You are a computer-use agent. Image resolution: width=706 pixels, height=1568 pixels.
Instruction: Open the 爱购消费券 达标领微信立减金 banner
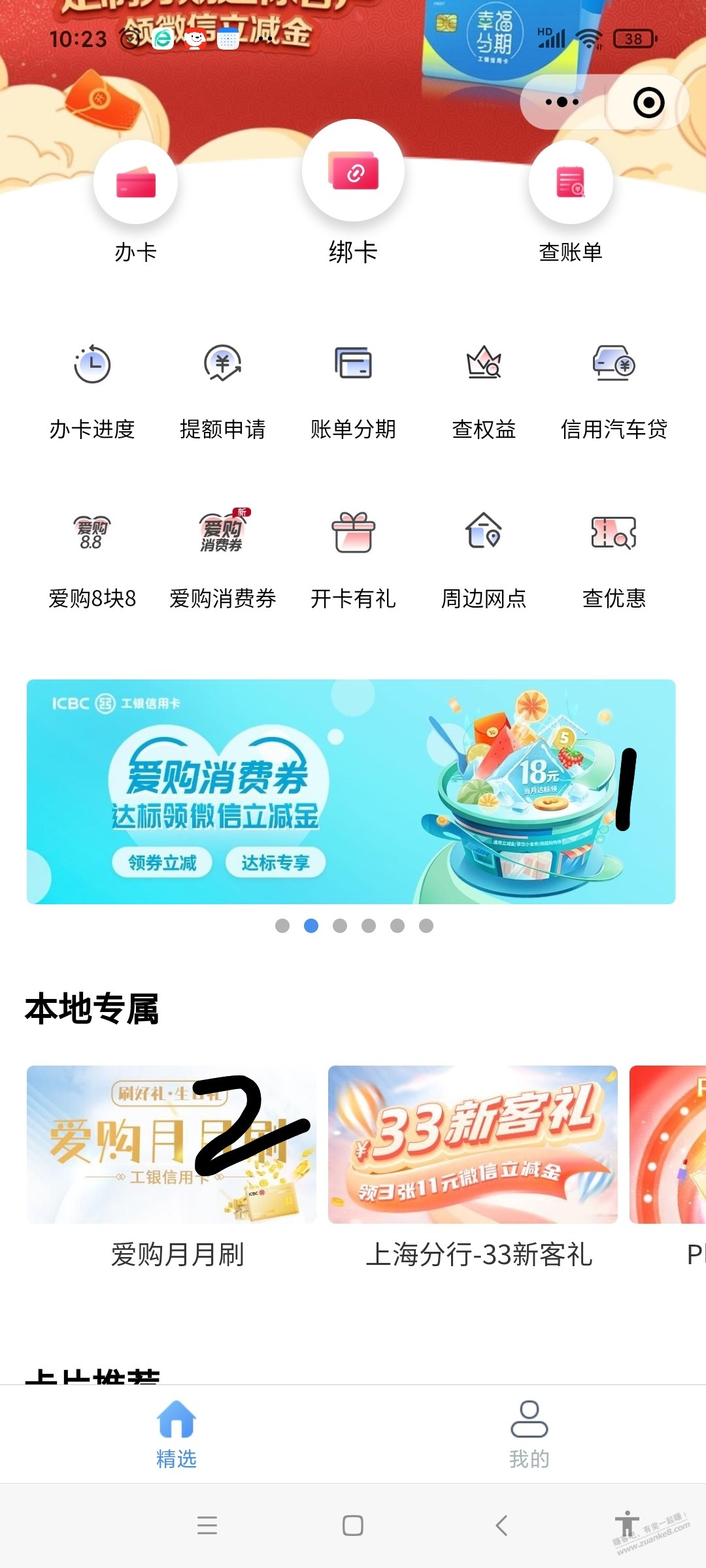[x=351, y=792]
